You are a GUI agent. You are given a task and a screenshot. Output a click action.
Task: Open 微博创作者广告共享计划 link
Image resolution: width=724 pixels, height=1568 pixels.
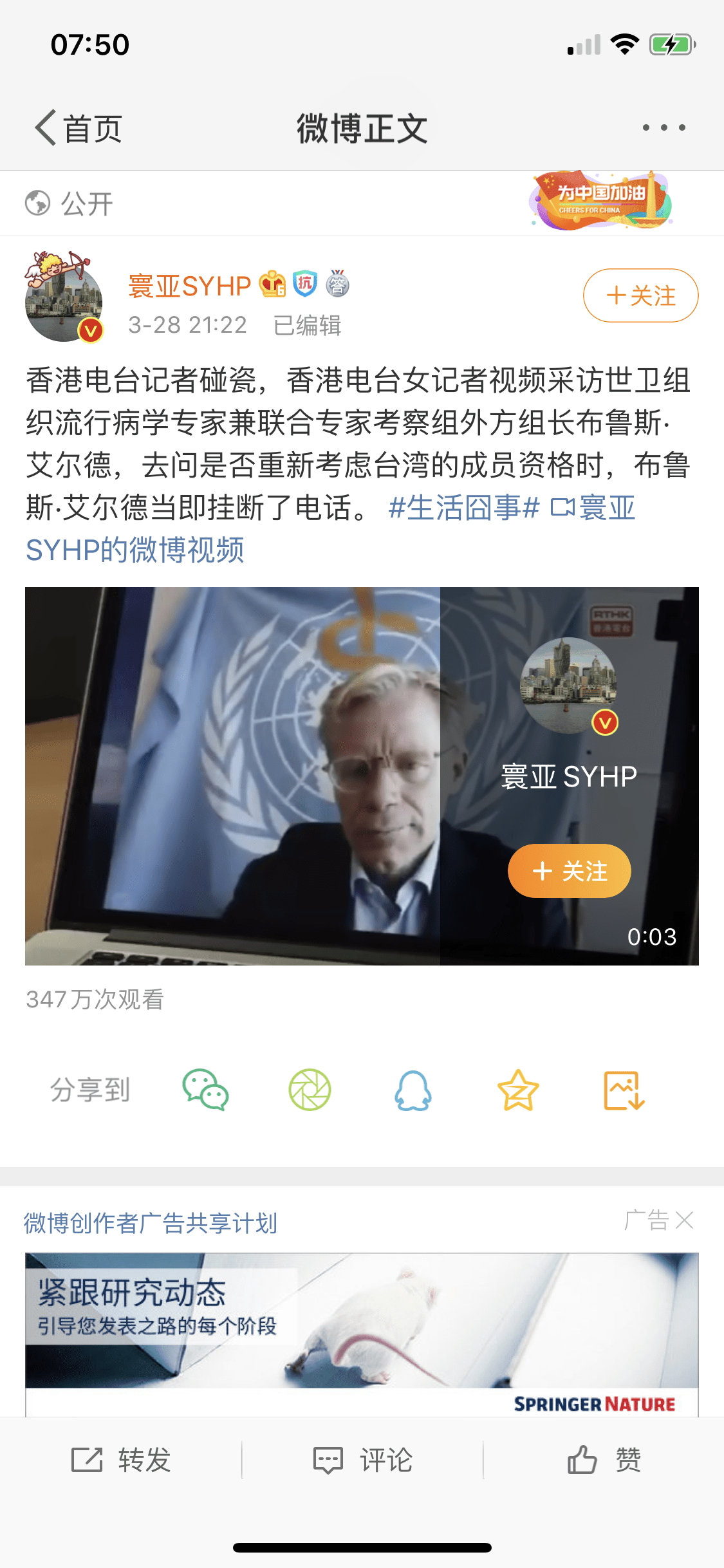(x=151, y=1223)
